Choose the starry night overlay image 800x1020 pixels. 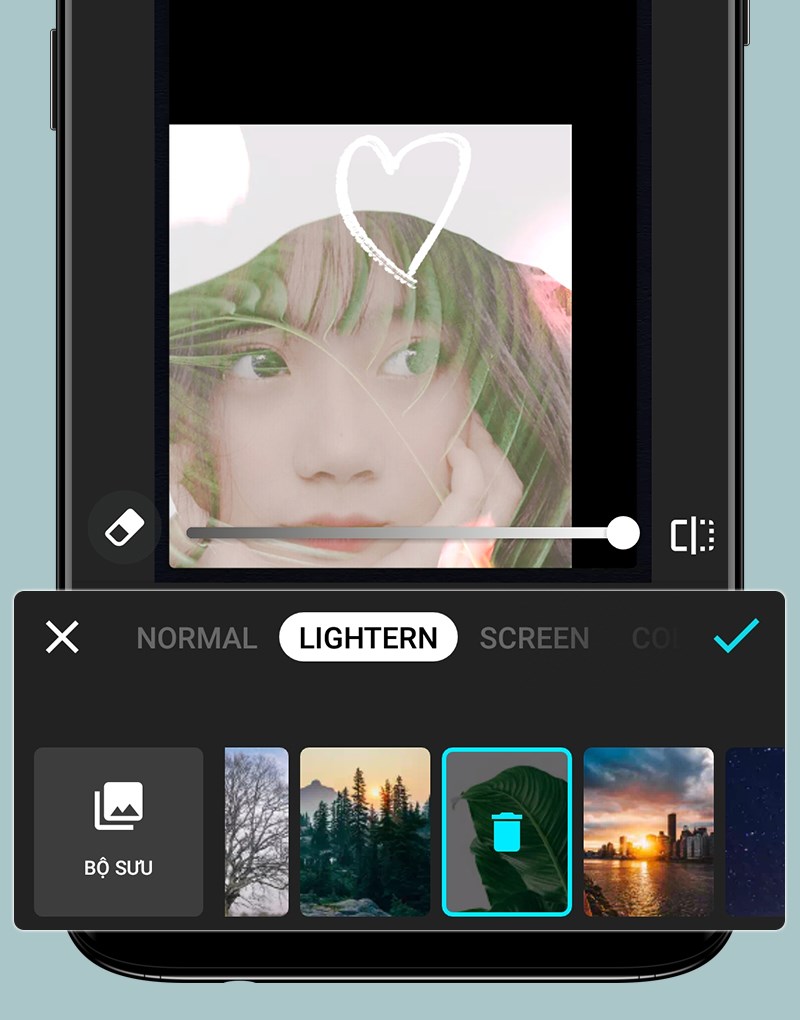click(x=755, y=832)
